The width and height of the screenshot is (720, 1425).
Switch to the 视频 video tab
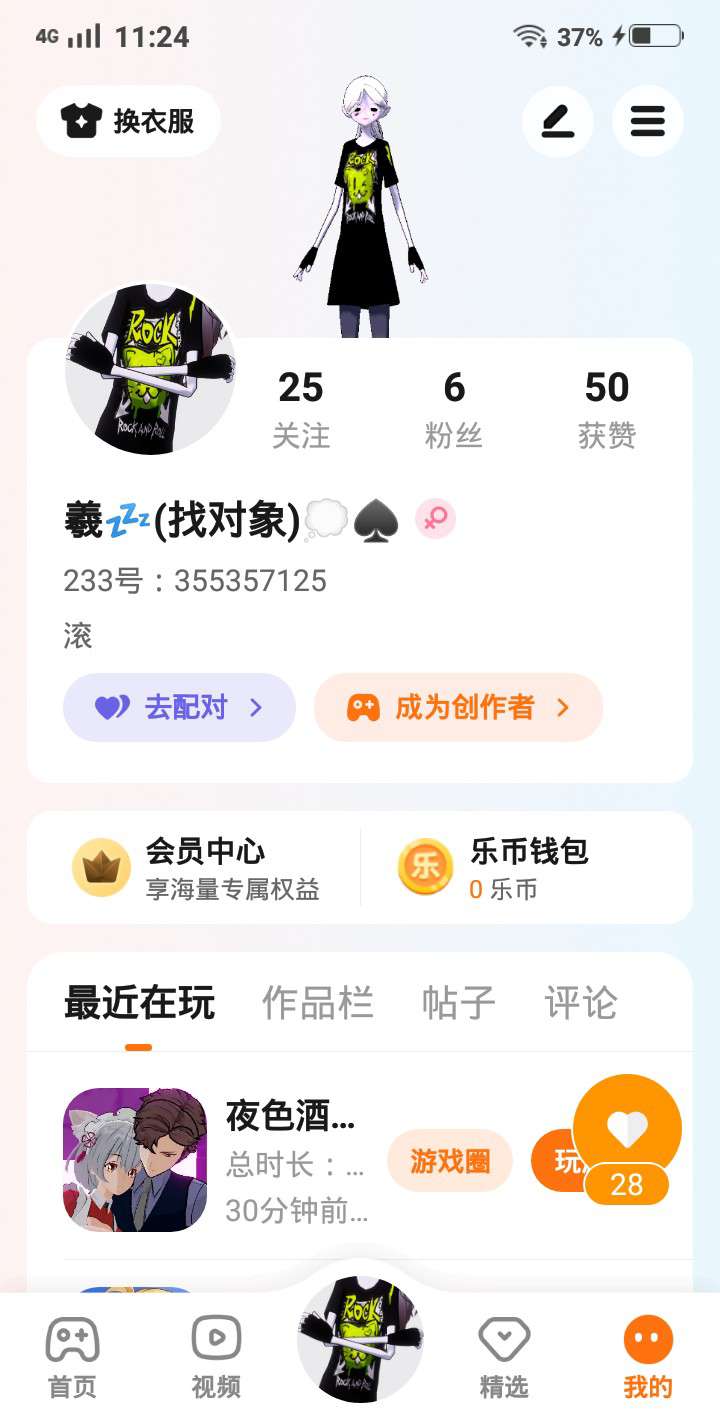tap(216, 1357)
